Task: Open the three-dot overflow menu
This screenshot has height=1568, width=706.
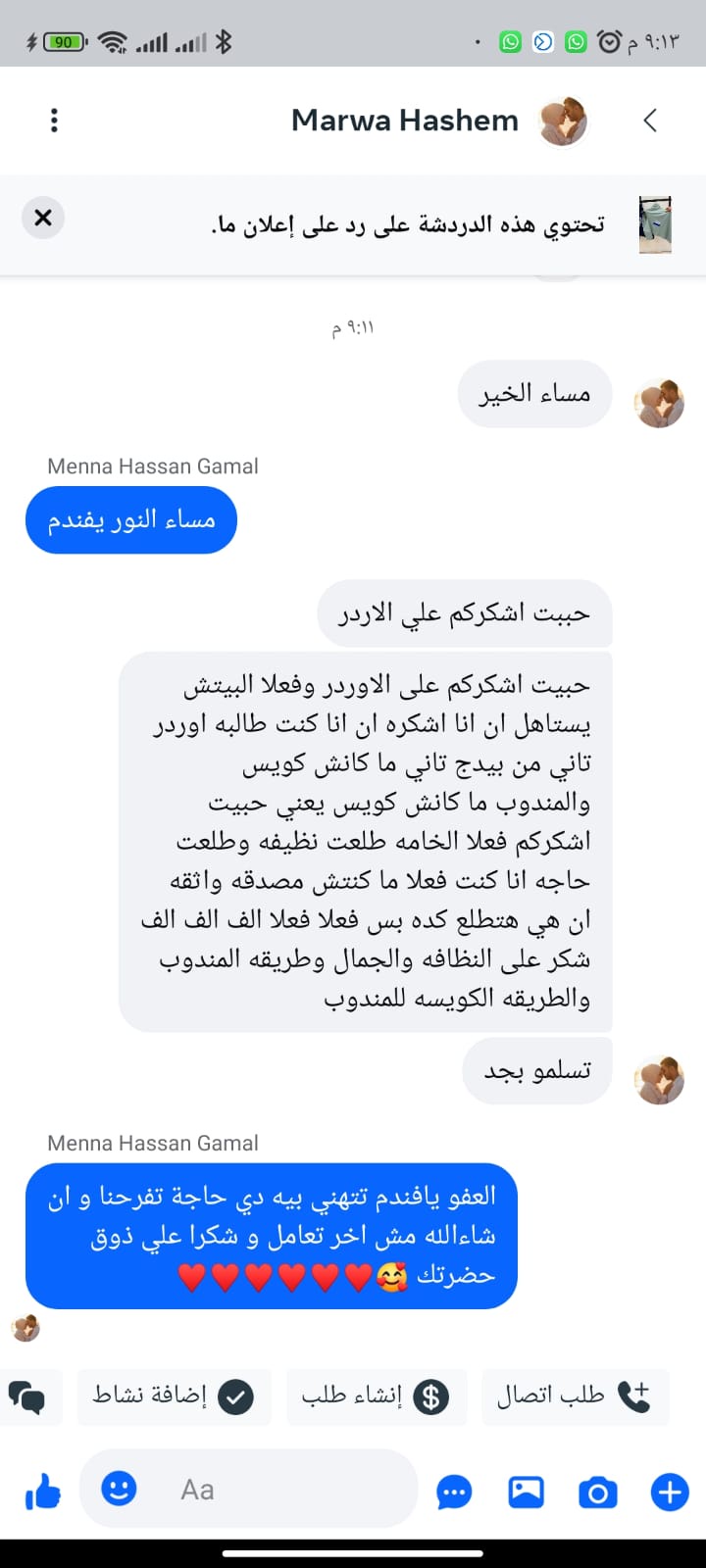Action: tap(54, 121)
